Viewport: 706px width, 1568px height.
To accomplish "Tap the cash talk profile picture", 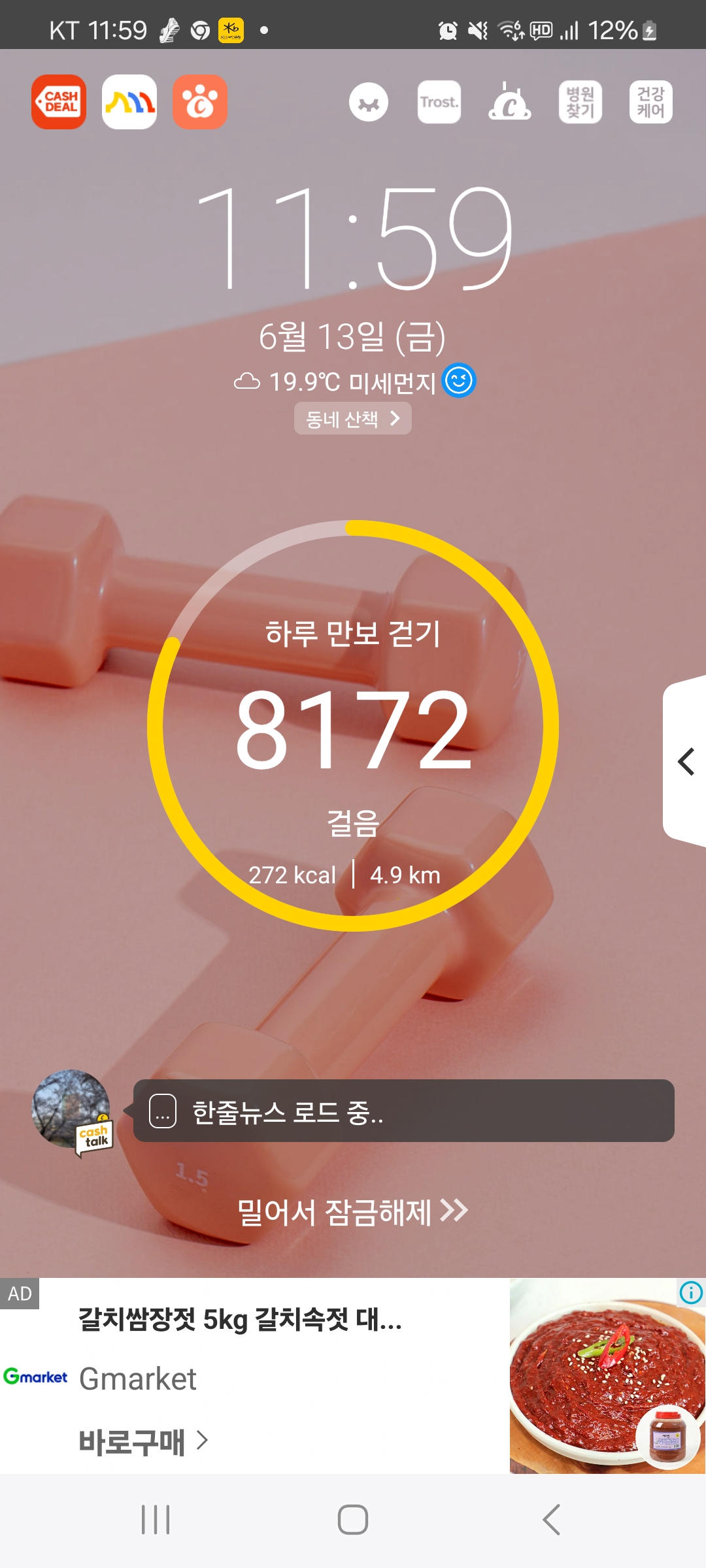I will [71, 1108].
